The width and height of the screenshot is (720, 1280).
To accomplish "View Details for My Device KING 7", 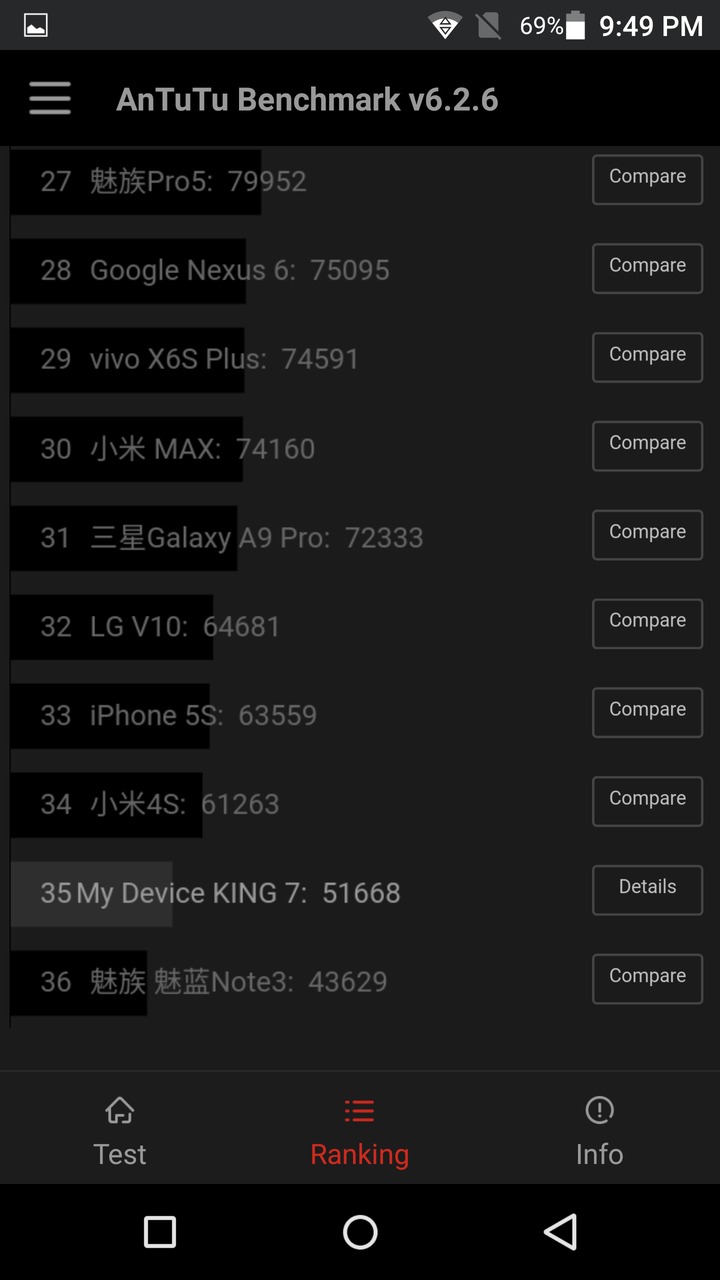I will point(647,889).
